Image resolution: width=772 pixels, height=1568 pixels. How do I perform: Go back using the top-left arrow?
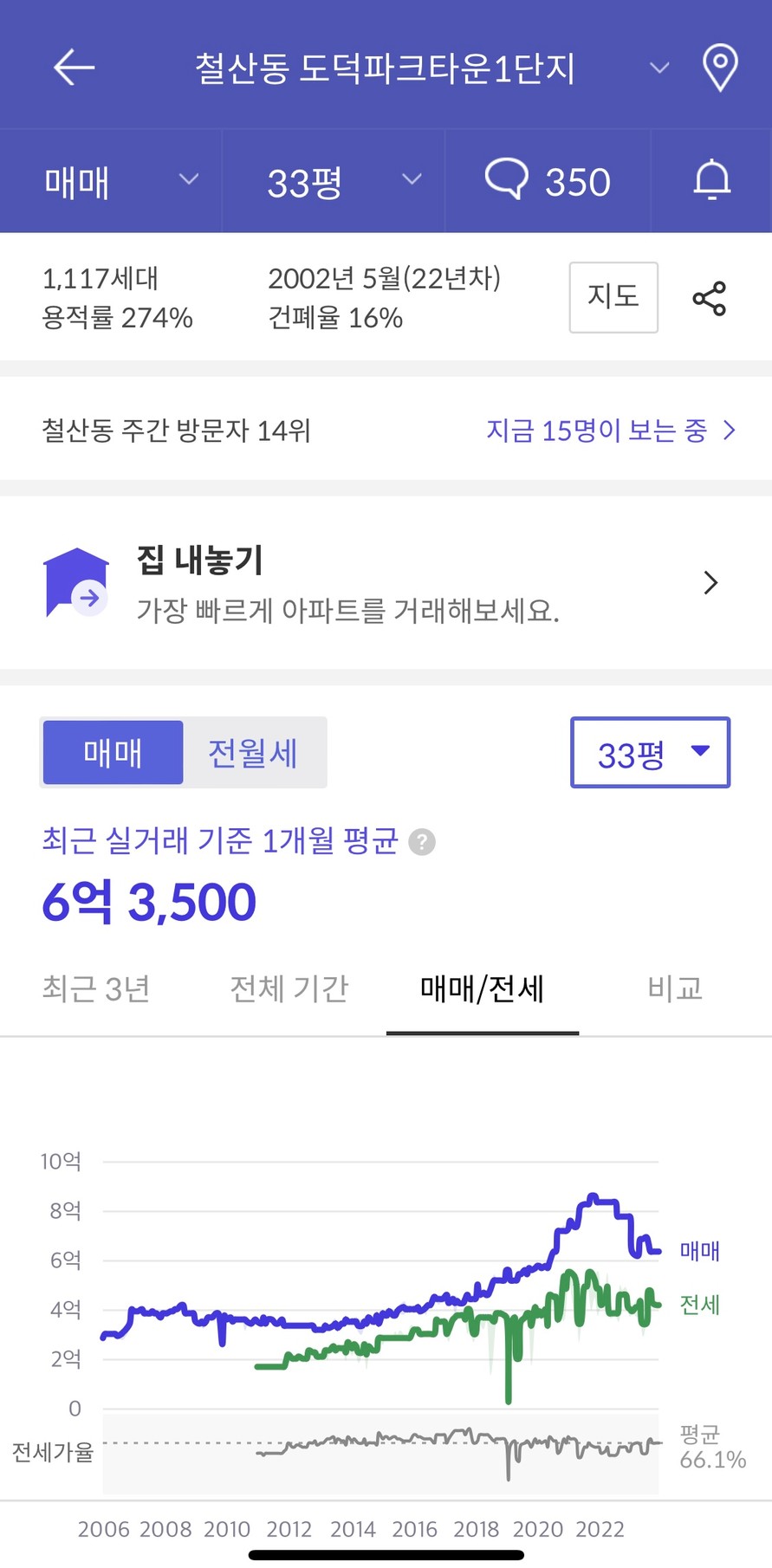(x=74, y=68)
